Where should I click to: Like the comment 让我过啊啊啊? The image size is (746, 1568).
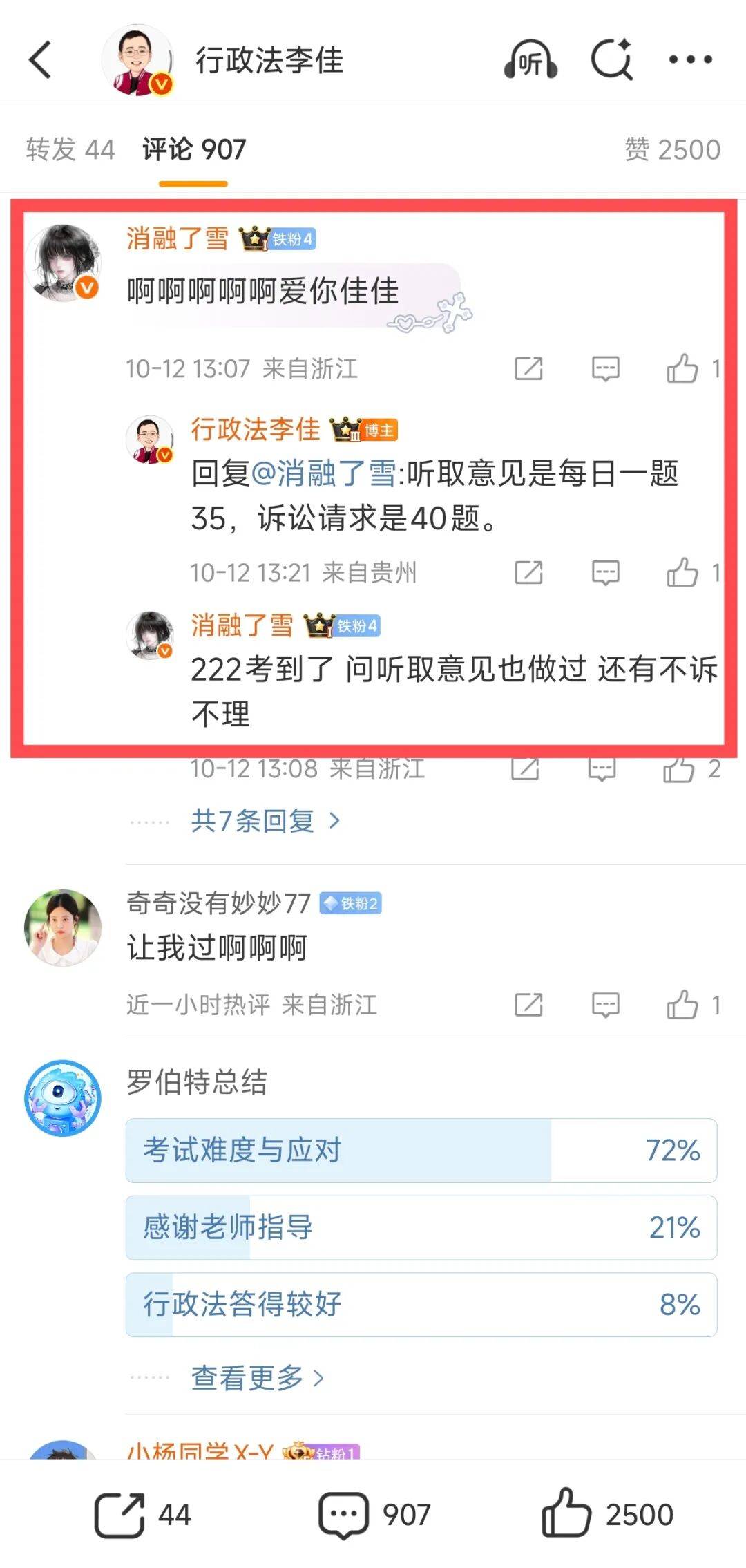682,1004
